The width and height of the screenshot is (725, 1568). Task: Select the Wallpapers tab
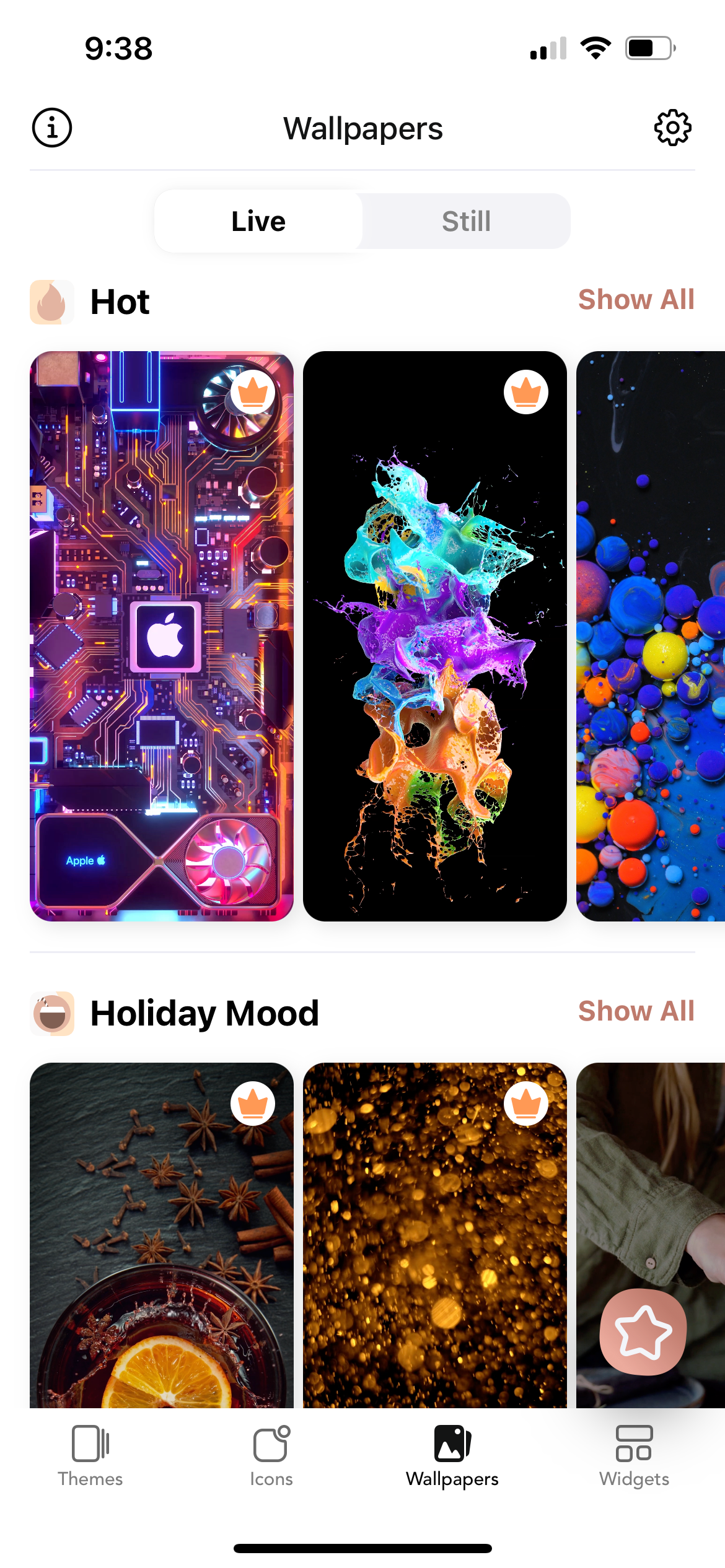click(x=452, y=1456)
